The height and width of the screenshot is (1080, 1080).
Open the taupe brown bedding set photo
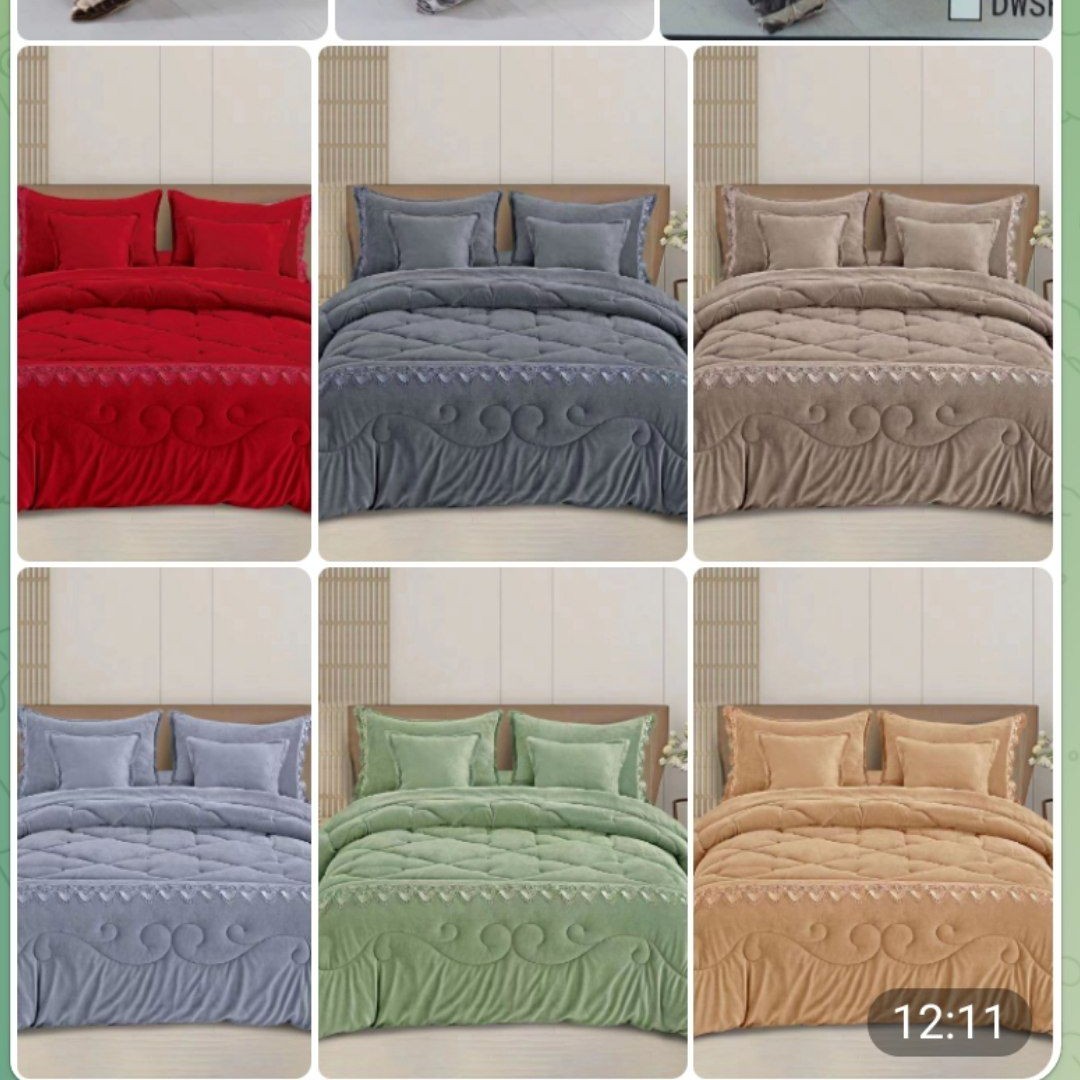872,303
